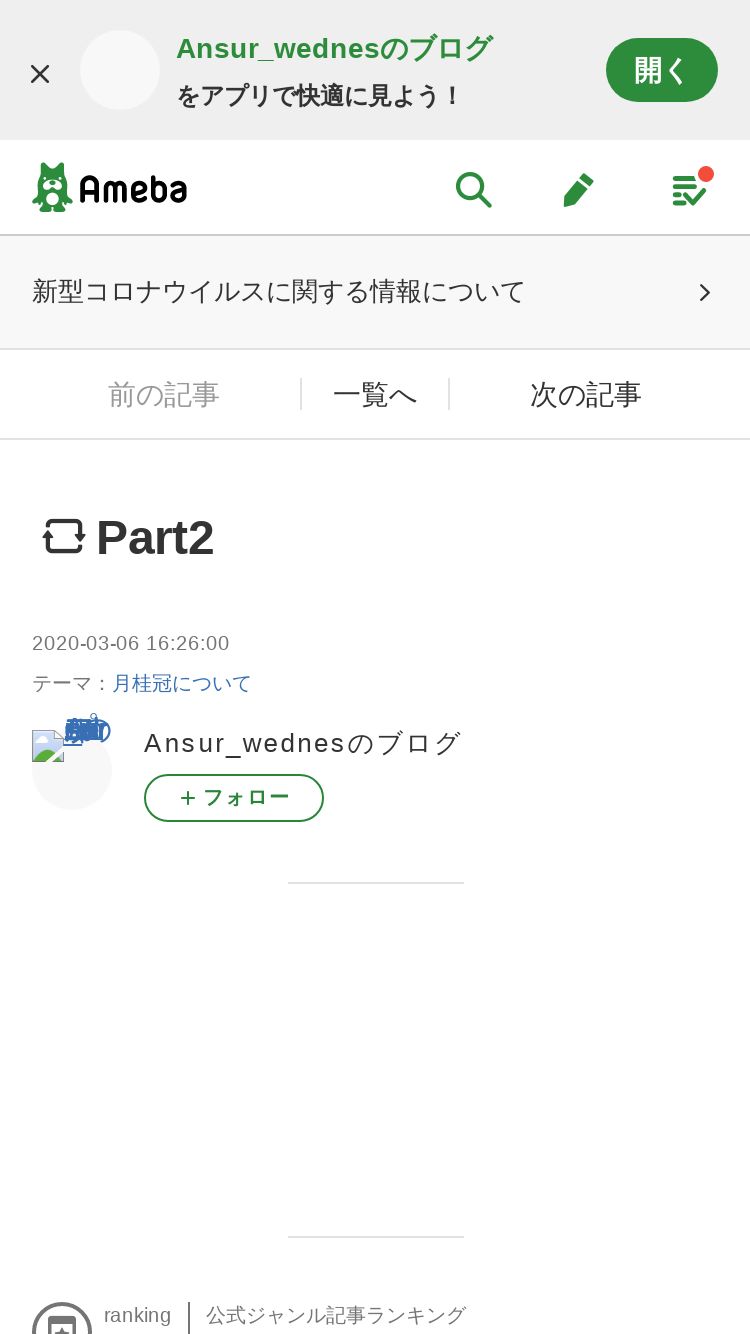Image resolution: width=750 pixels, height=1334 pixels.
Task: Reblog the Part2 article
Action: pyautogui.click(x=64, y=536)
